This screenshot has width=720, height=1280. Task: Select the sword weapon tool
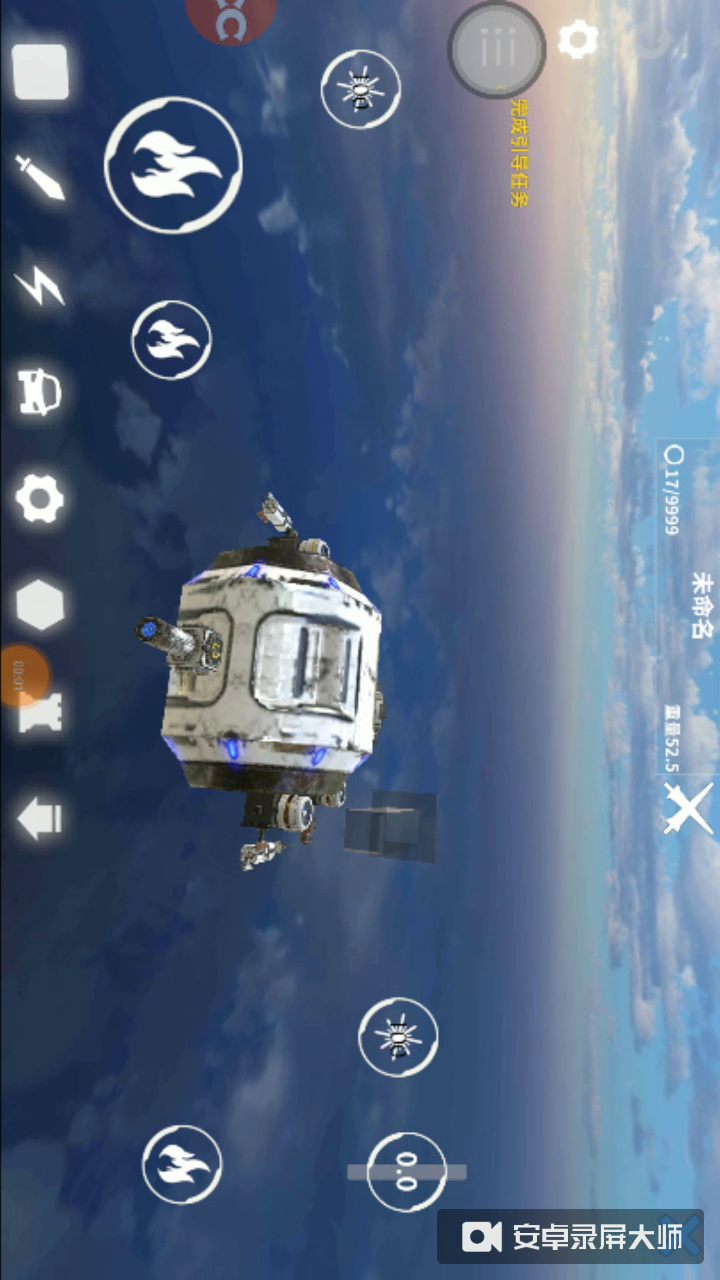point(40,177)
